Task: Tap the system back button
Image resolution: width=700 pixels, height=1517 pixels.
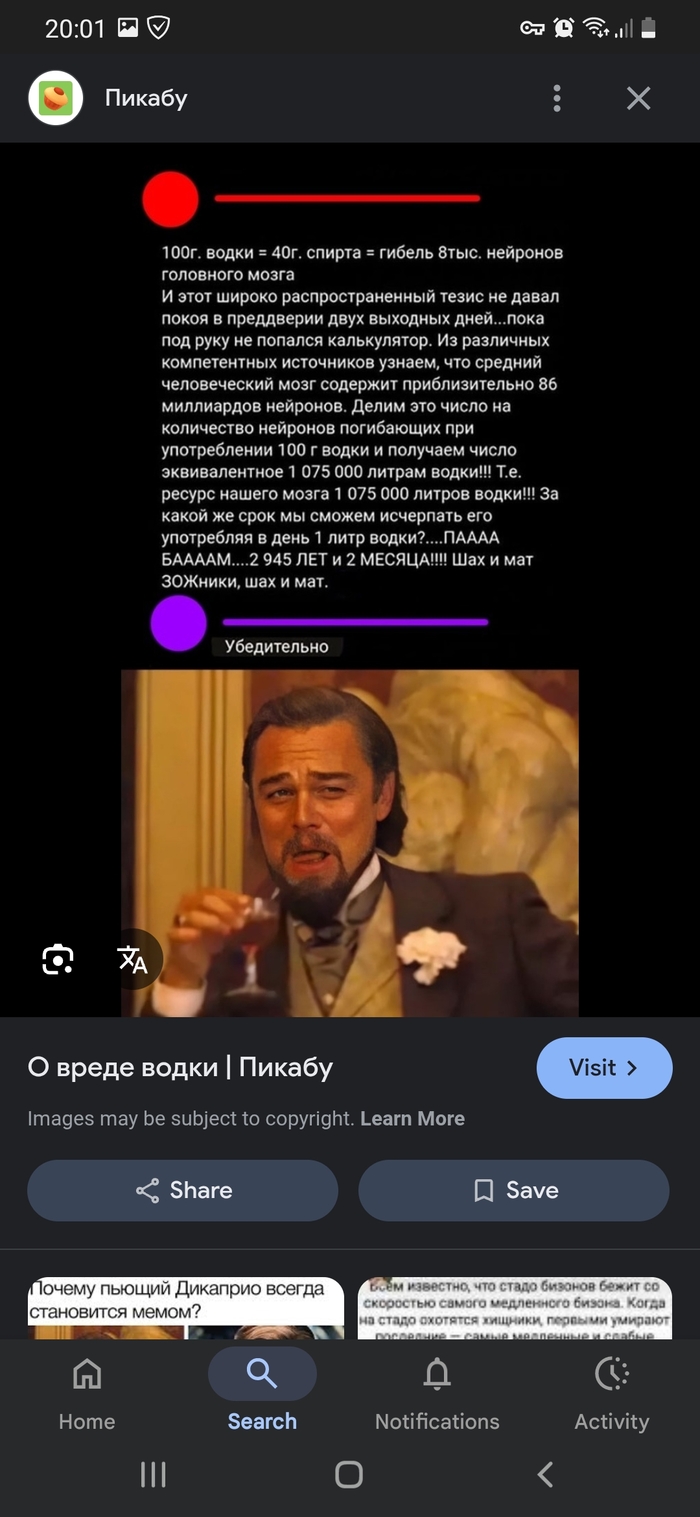Action: pyautogui.click(x=545, y=1474)
